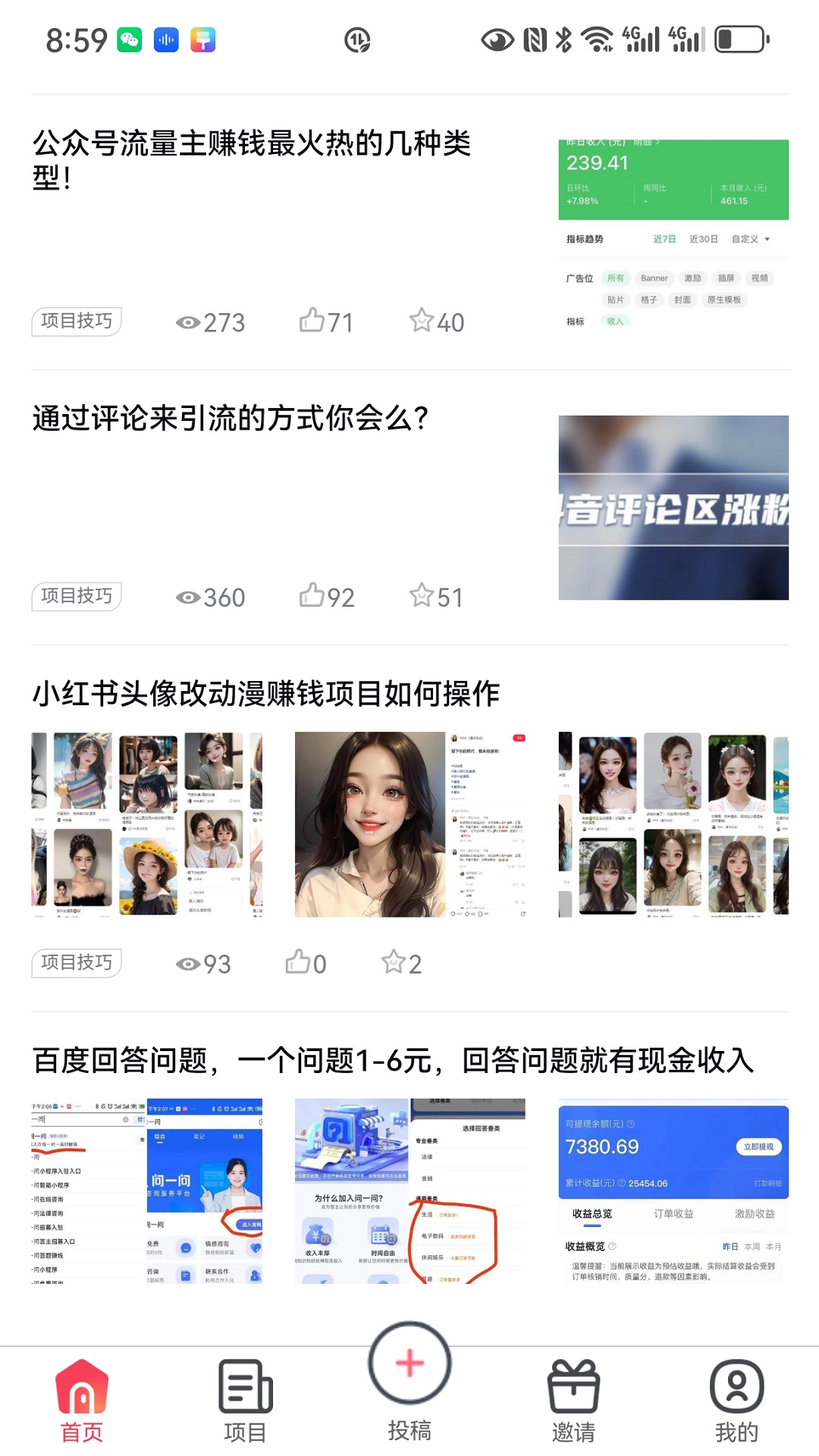This screenshot has height=1456, width=819.
Task: Tap the 投稿 plus button
Action: point(409,1363)
